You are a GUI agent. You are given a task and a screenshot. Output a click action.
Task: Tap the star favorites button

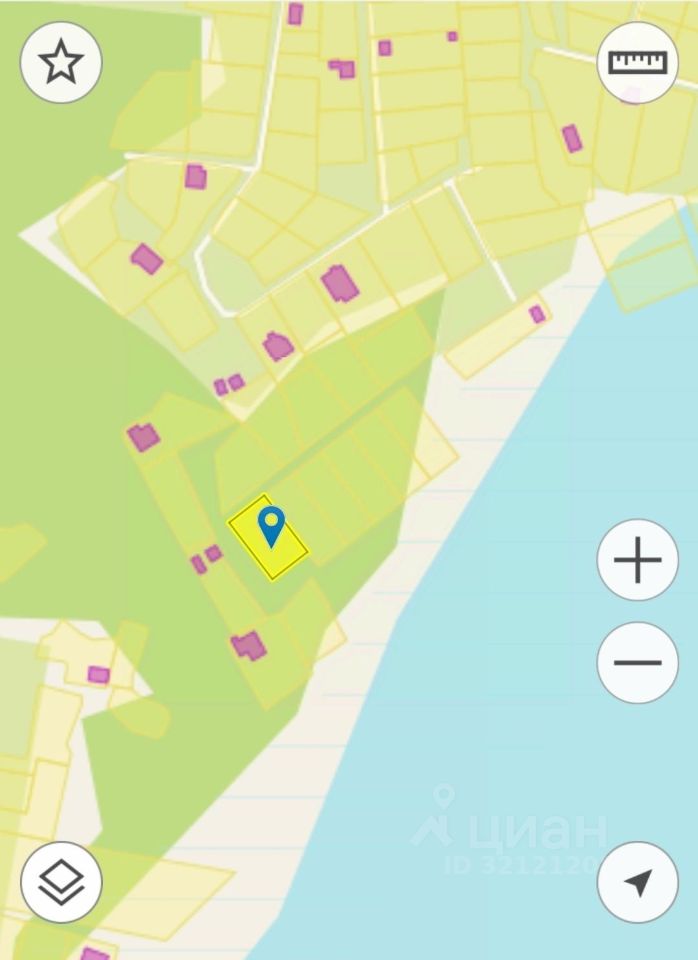coord(61,63)
